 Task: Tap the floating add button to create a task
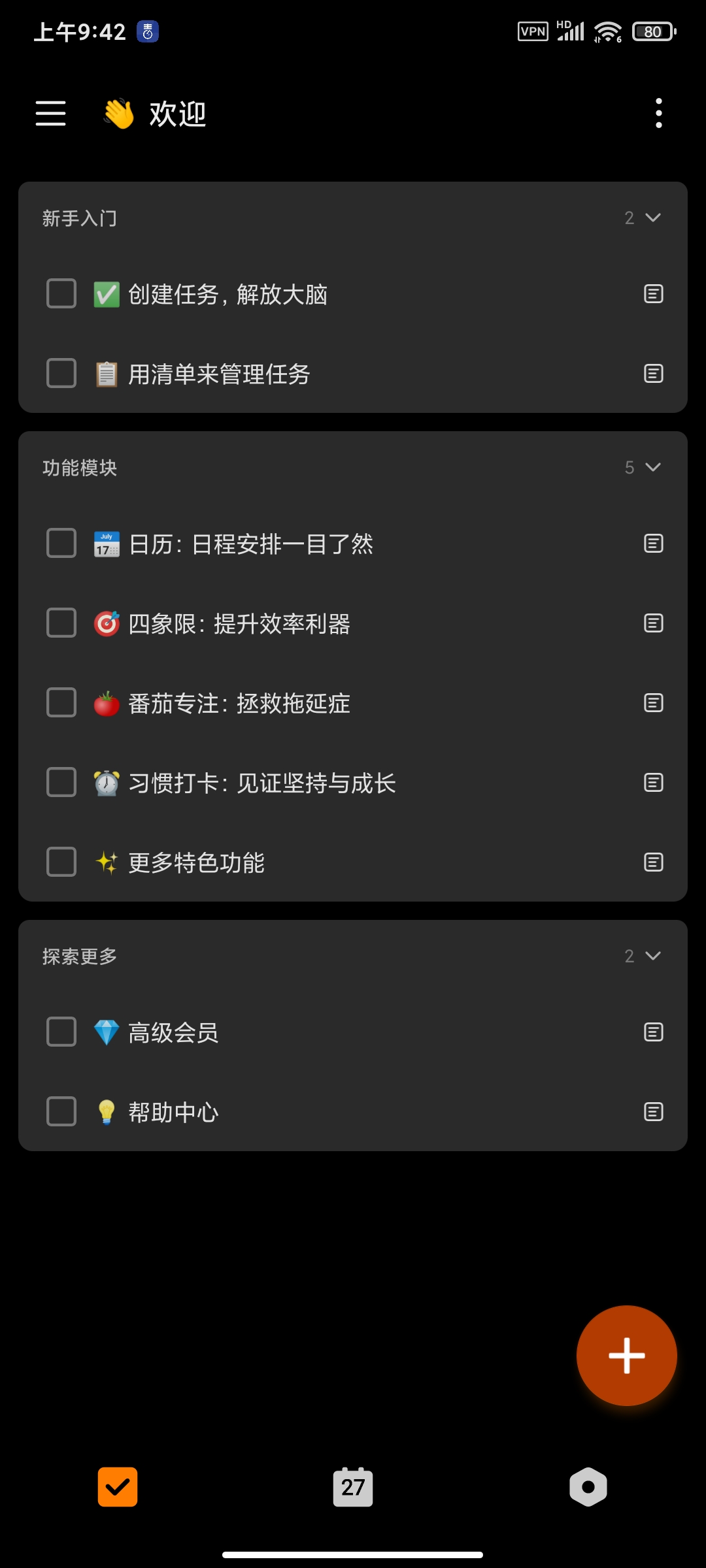[626, 1356]
